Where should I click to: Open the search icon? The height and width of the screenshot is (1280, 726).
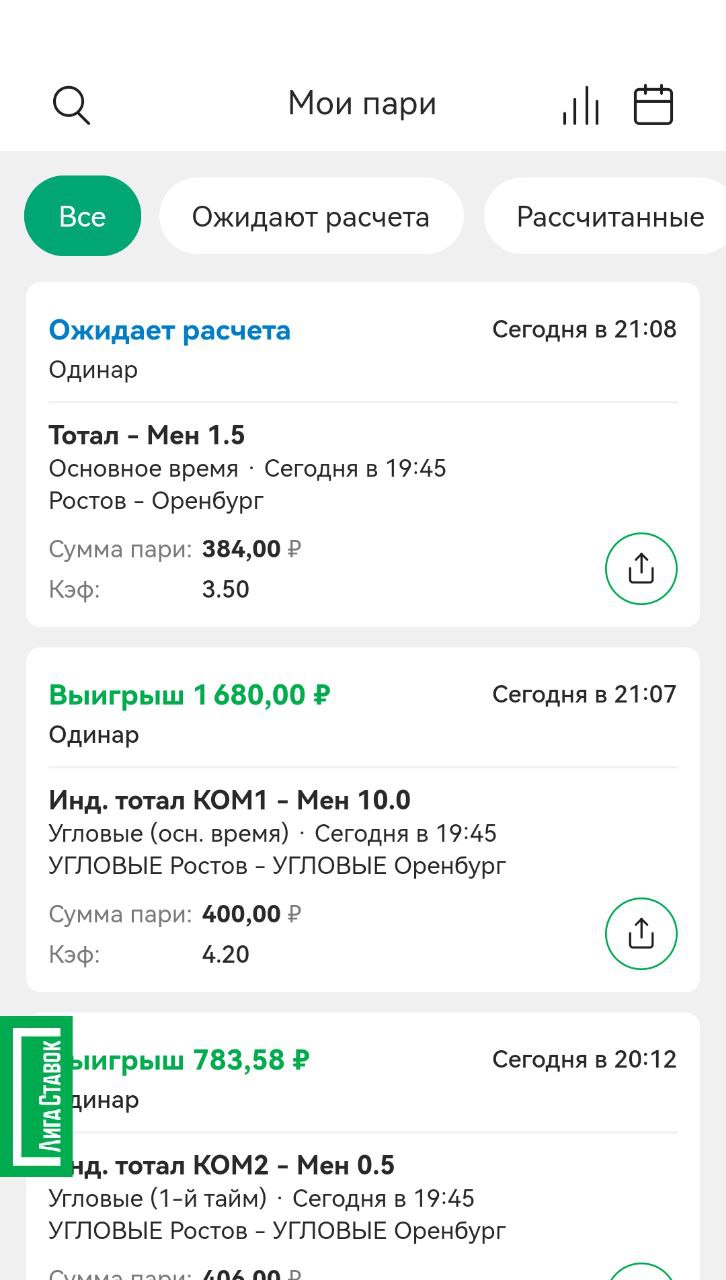point(71,105)
